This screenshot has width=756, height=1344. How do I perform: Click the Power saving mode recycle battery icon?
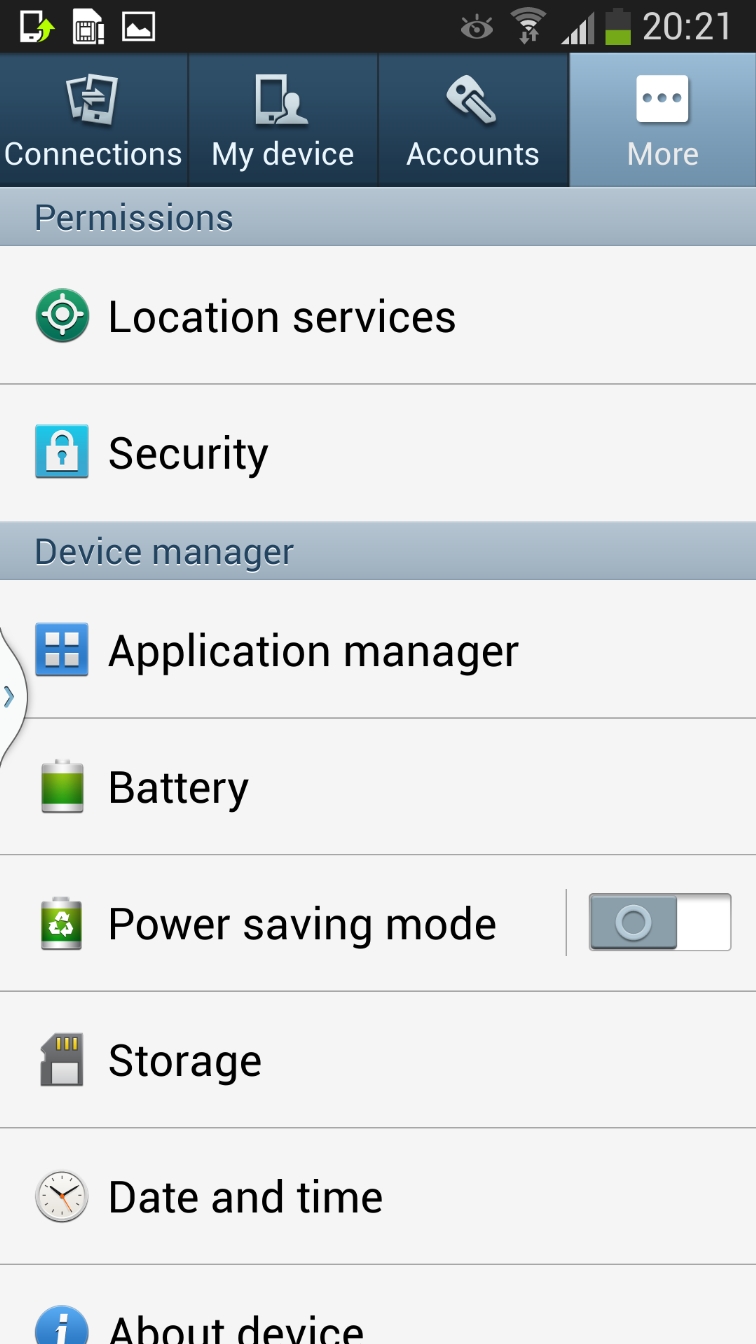coord(62,923)
